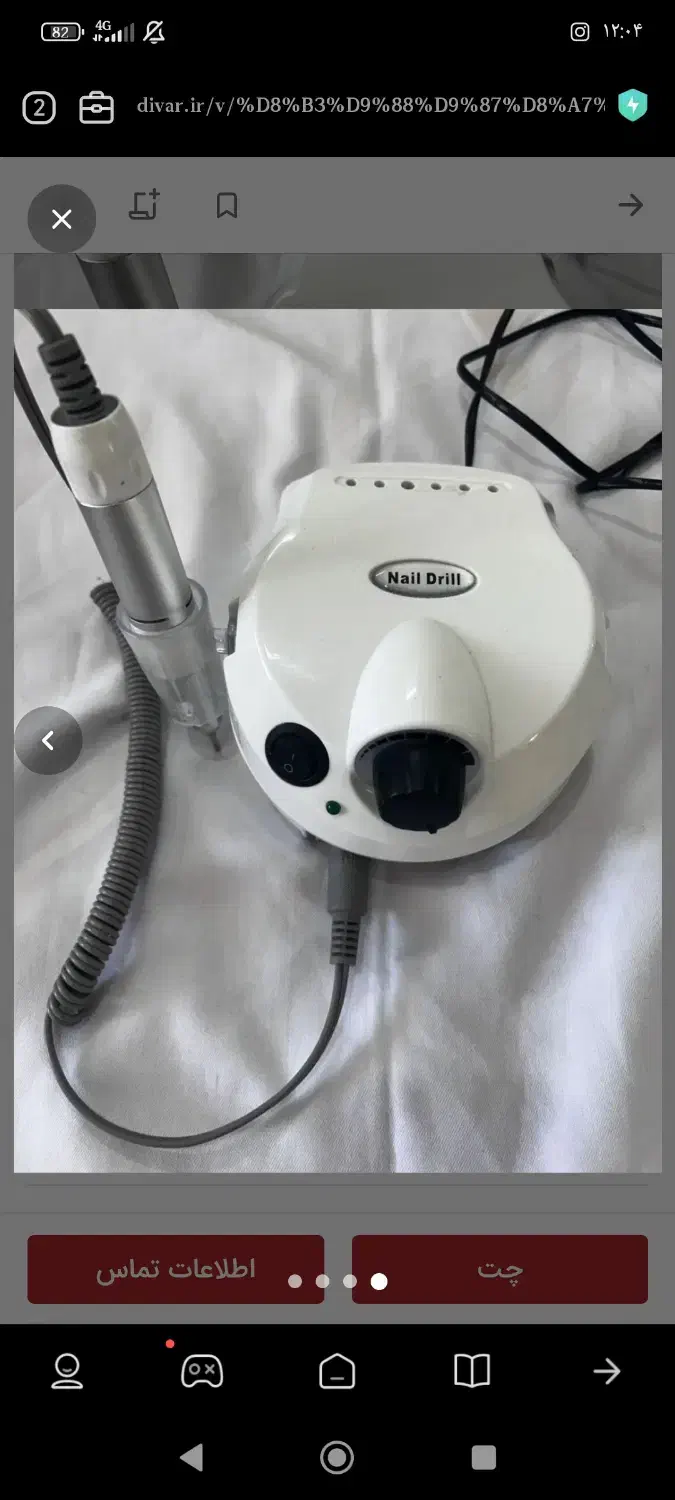The image size is (675, 1500).
Task: Close the photo viewer with the X
Action: [62, 219]
